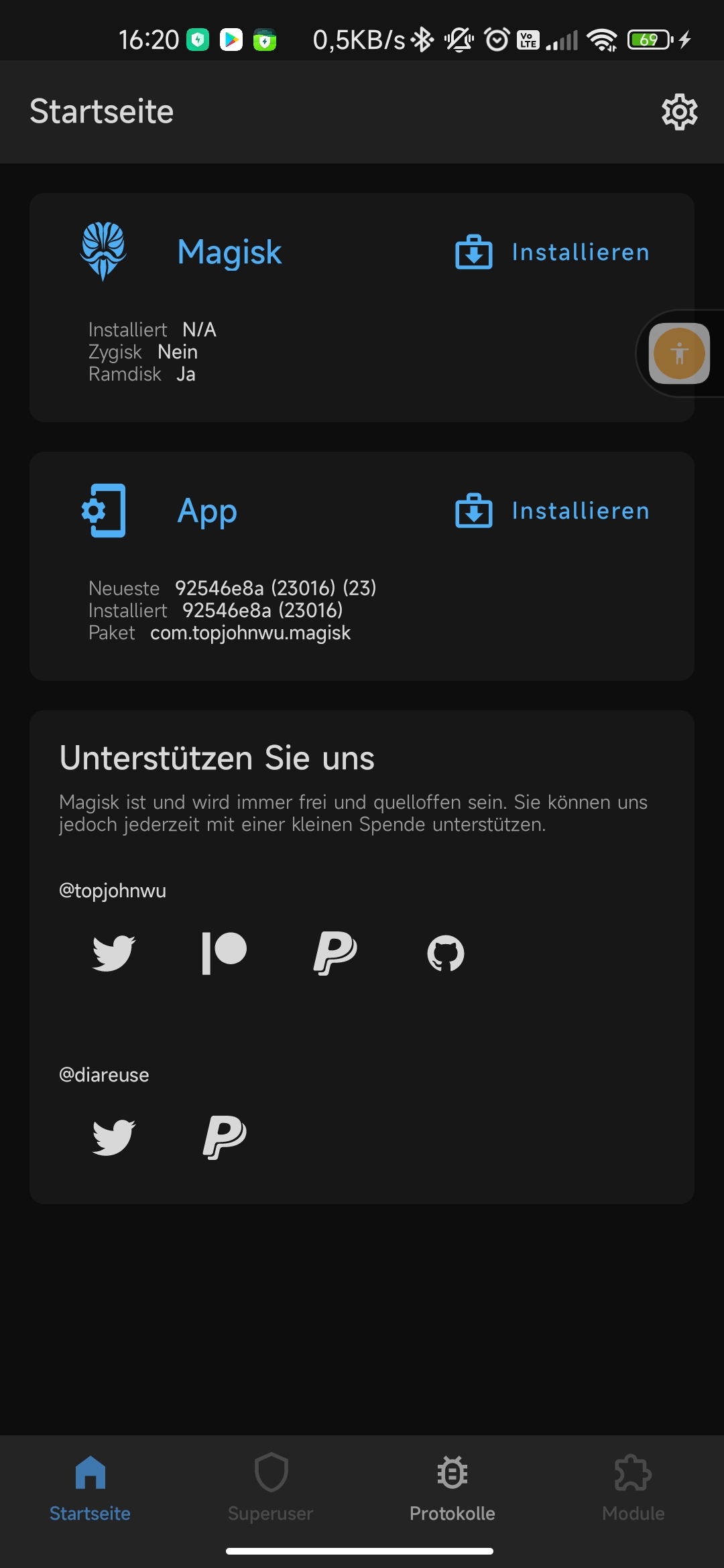This screenshot has width=724, height=1568.
Task: Open topjohnwu's GitHub profile
Action: 446,953
